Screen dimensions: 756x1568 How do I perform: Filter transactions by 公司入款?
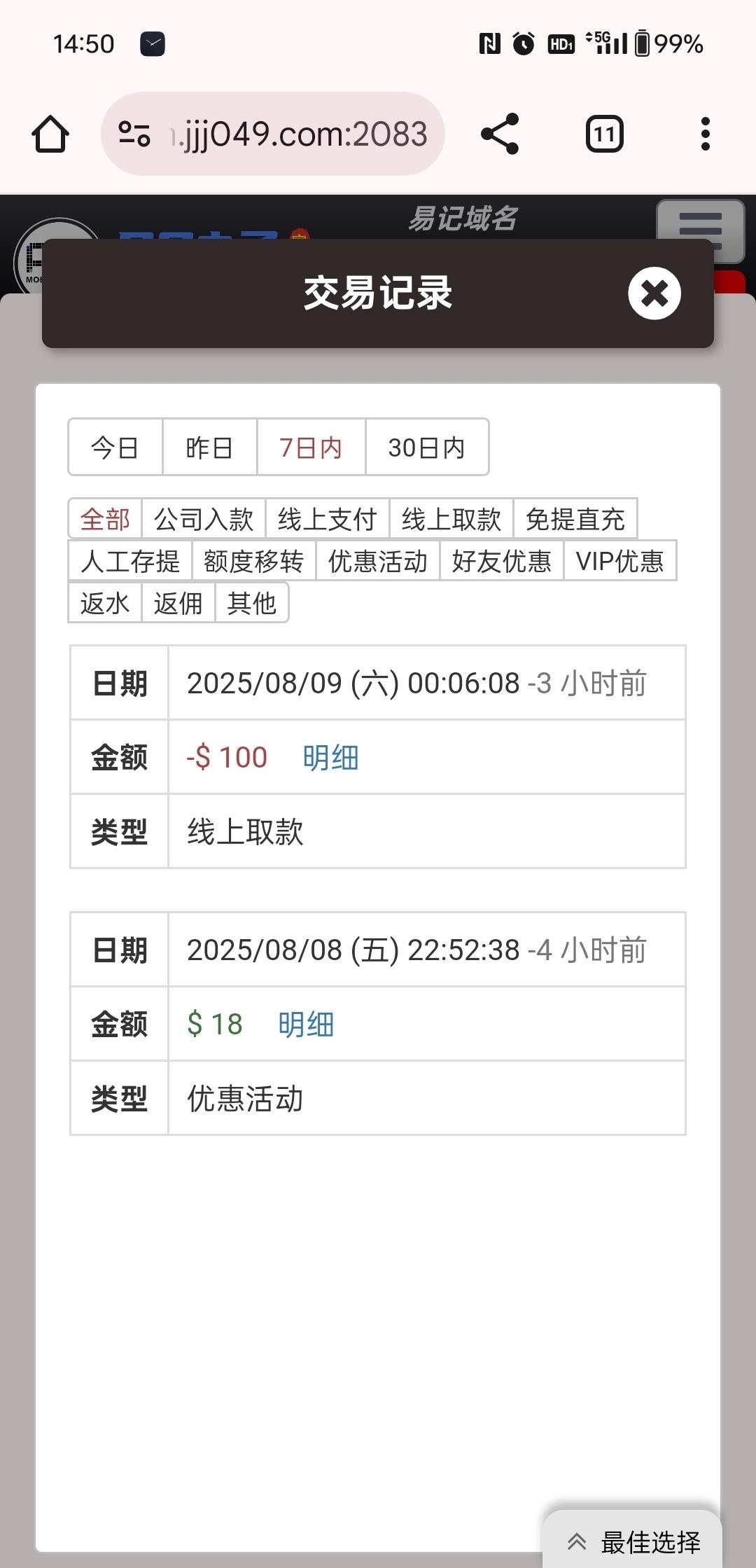click(x=204, y=519)
